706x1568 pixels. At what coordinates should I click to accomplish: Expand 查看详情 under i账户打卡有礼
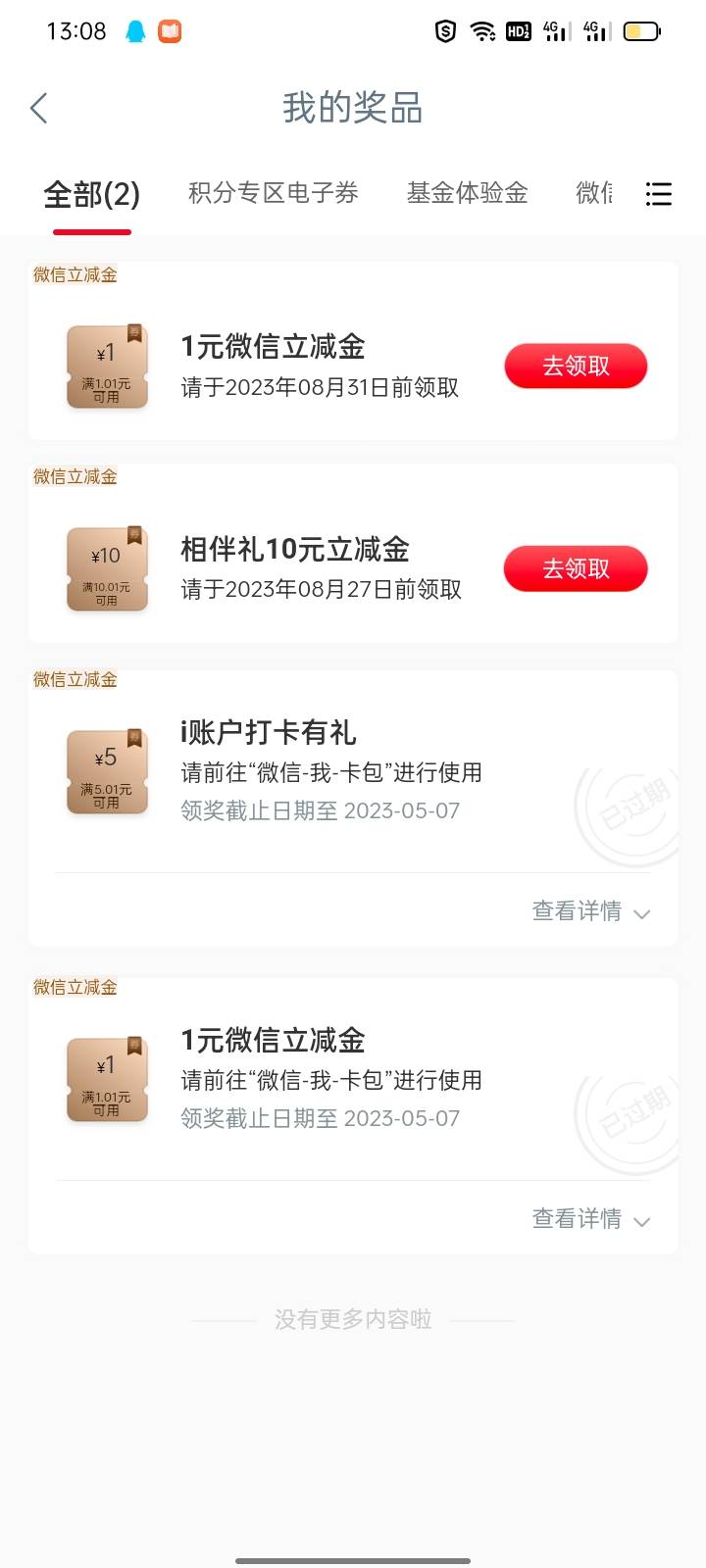click(591, 911)
